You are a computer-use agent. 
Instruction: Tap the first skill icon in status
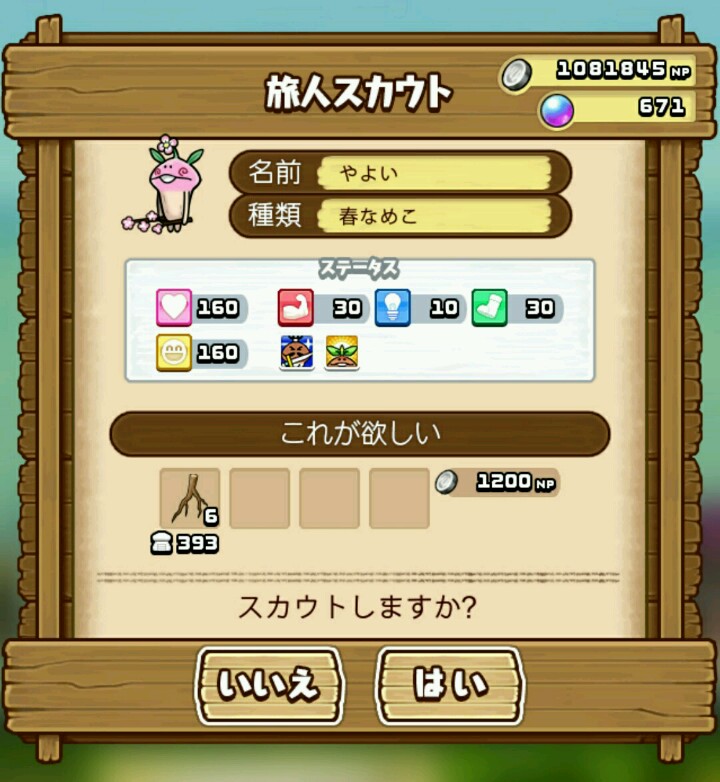[296, 352]
